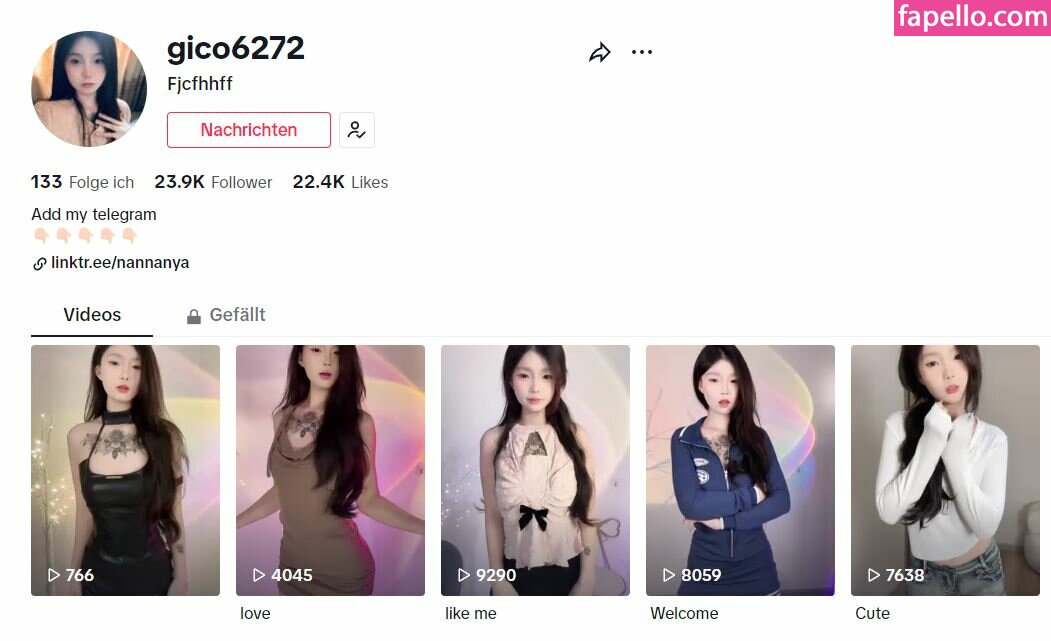Screen dimensions: 1051x641
Task: View the Folge ich list
Action: coord(82,182)
